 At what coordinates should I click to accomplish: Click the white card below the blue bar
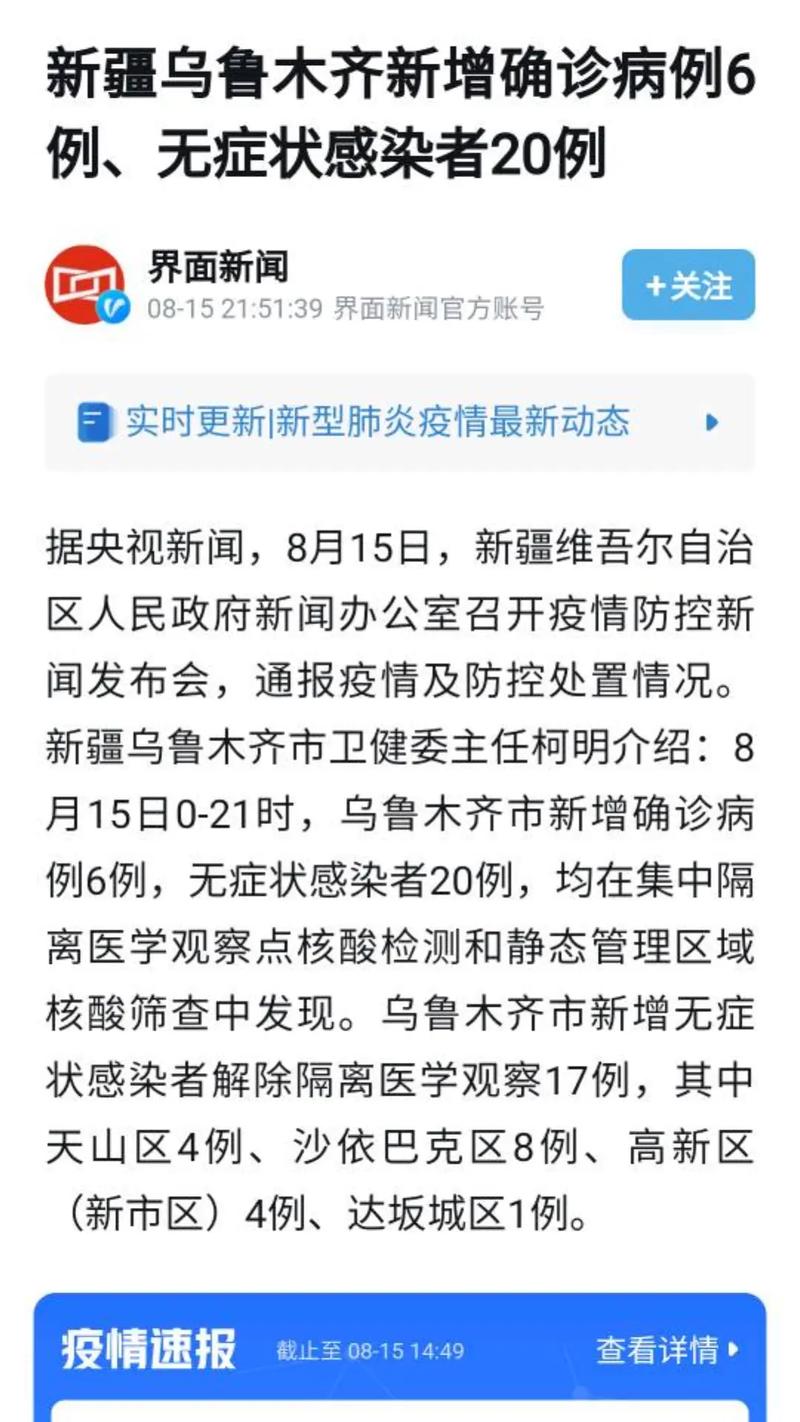pos(400,1410)
